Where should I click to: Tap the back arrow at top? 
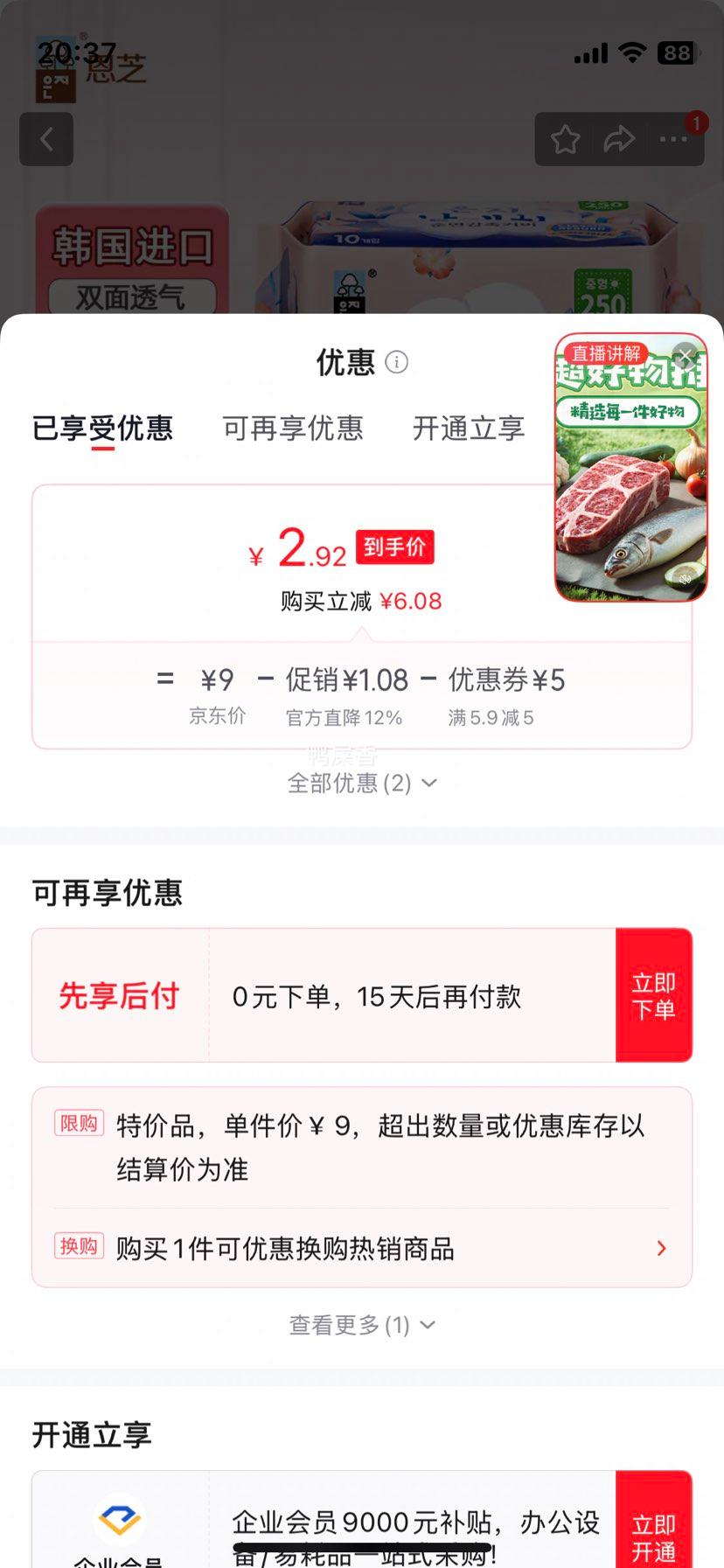[46, 139]
